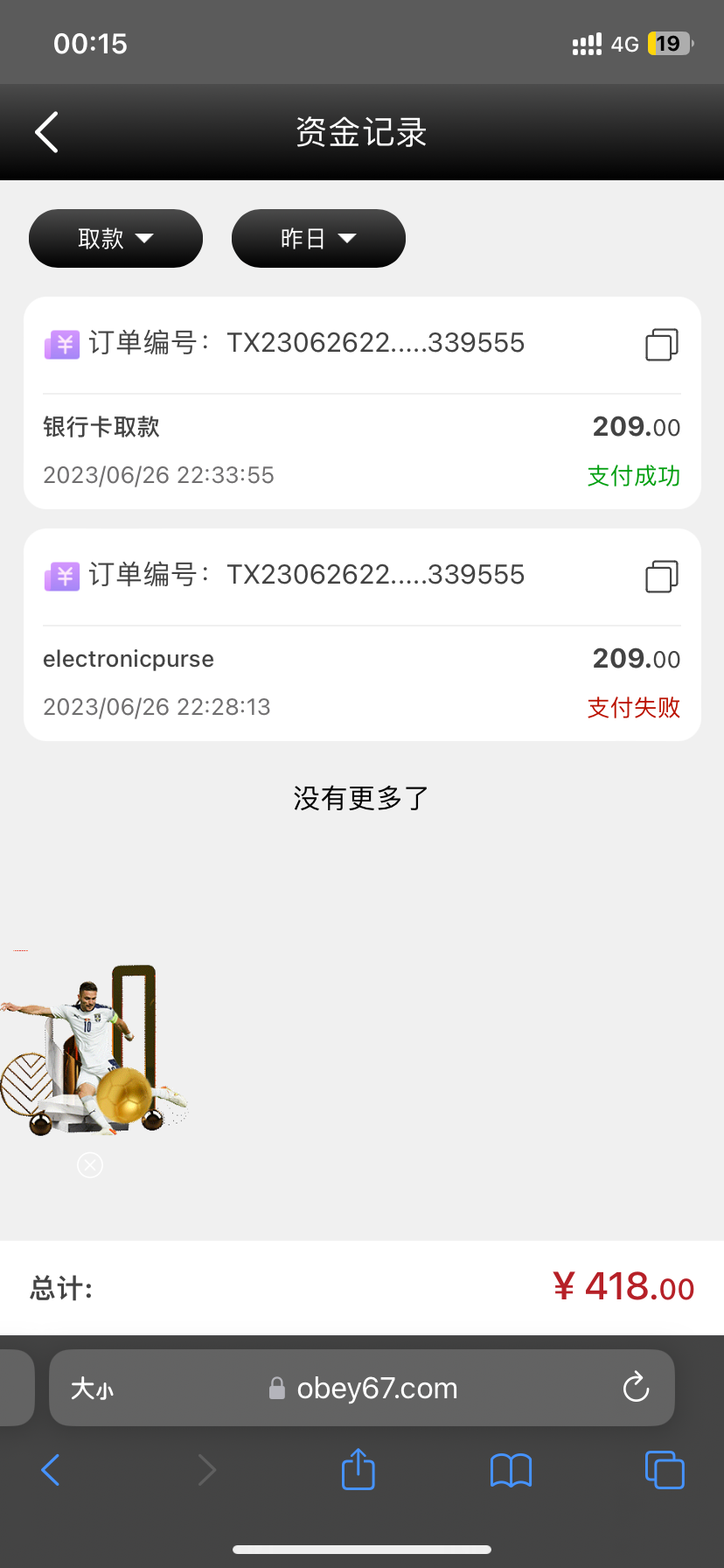
Task: Open Safari bookmarks
Action: (511, 1470)
